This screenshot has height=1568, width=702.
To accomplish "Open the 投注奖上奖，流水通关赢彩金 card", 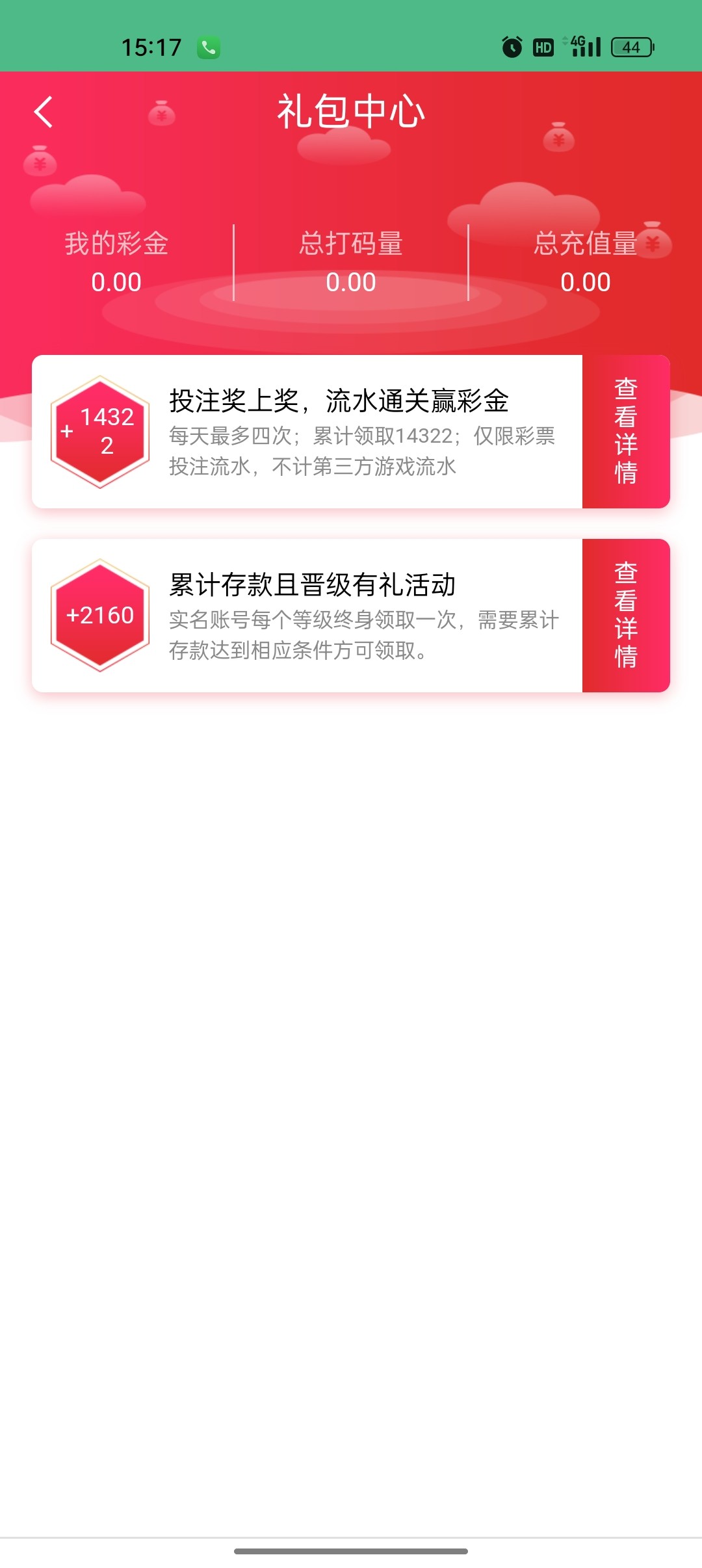I will point(338,432).
